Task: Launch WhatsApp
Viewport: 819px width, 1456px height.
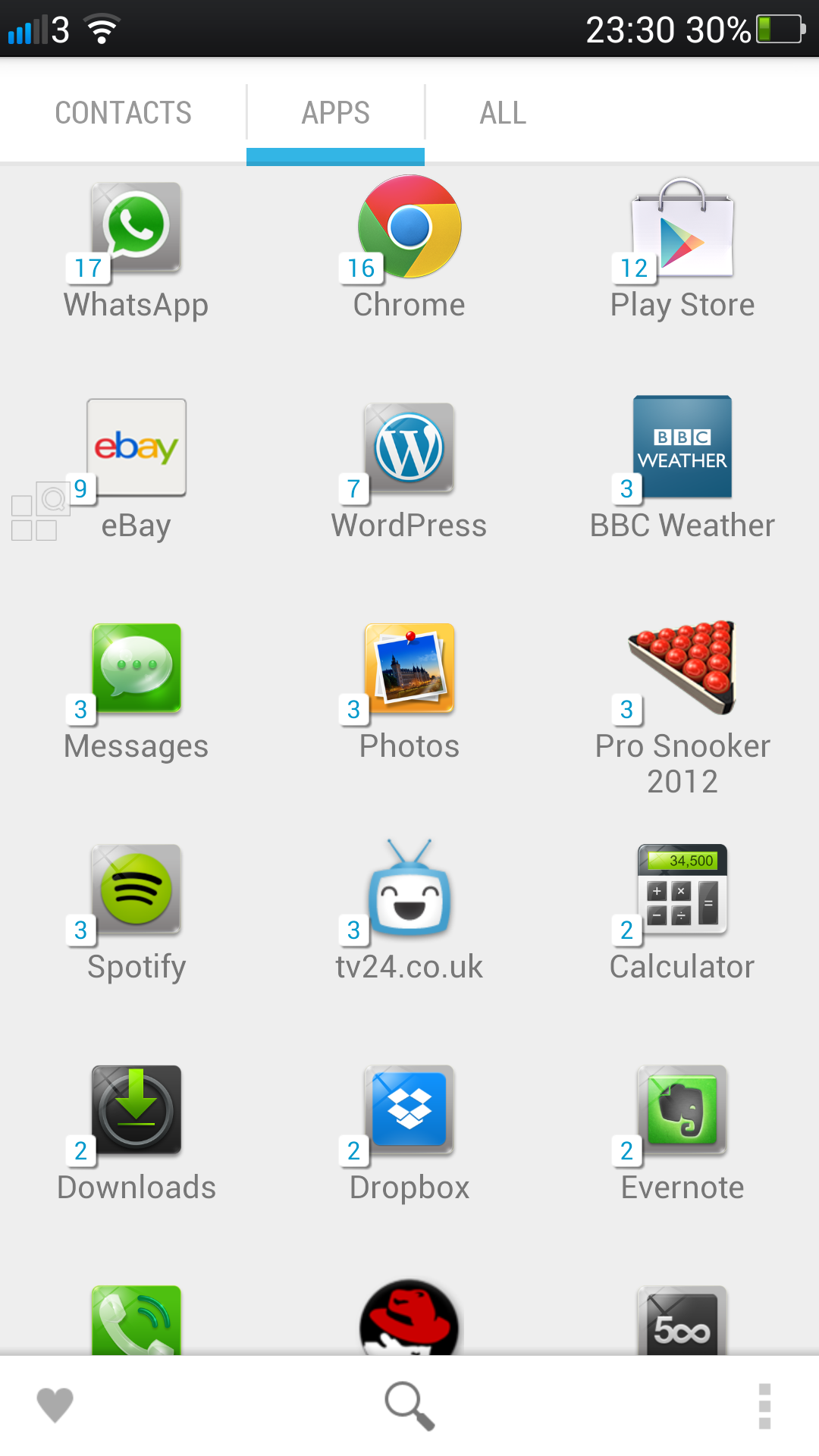Action: coord(136,227)
